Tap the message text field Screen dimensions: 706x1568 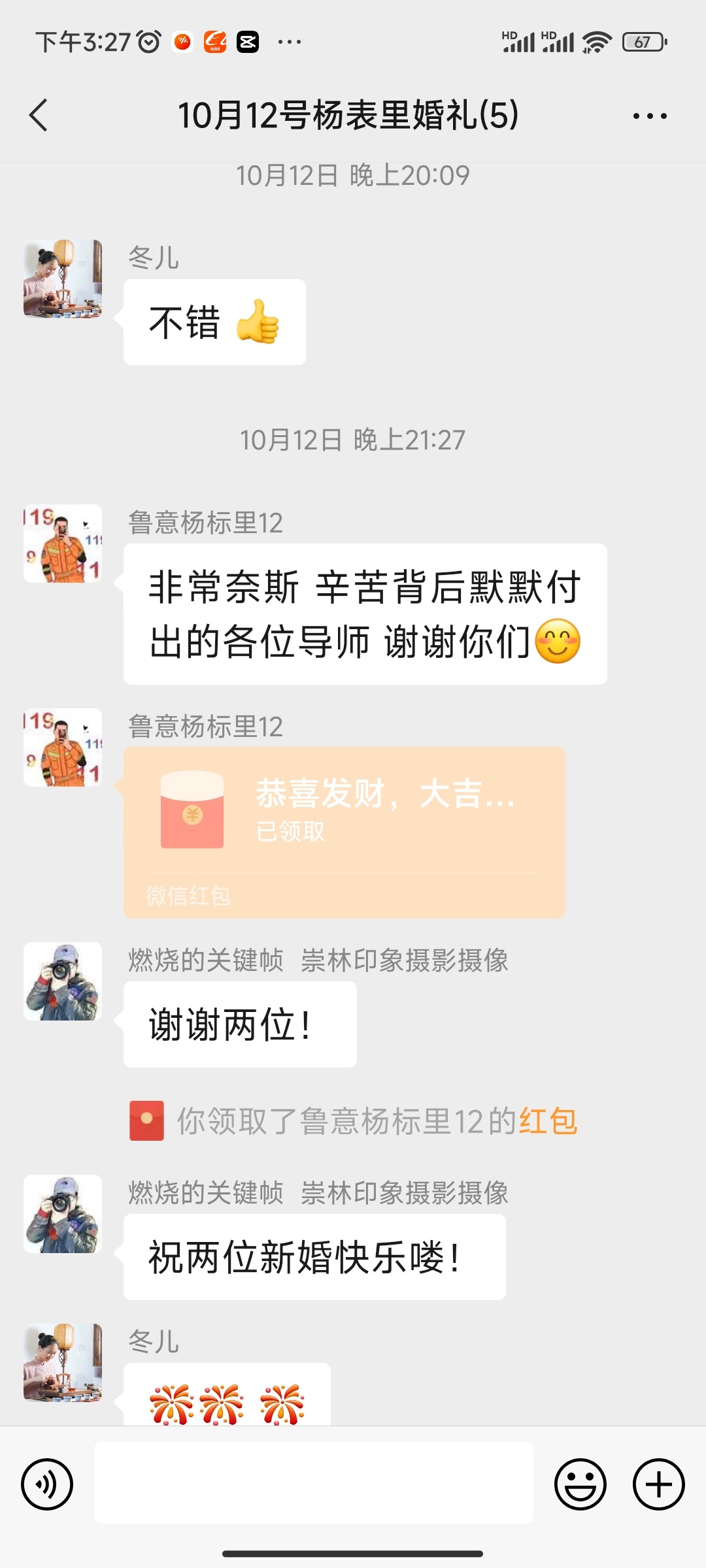pyautogui.click(x=314, y=1482)
